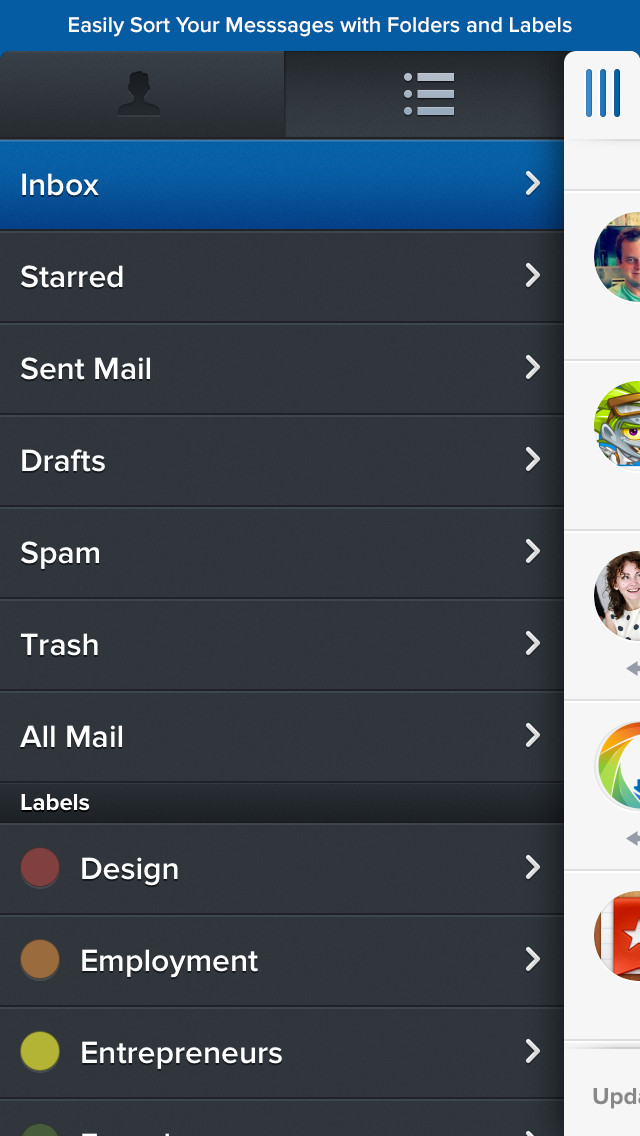Open the Starred folder
The width and height of the screenshot is (640, 1136).
281,277
